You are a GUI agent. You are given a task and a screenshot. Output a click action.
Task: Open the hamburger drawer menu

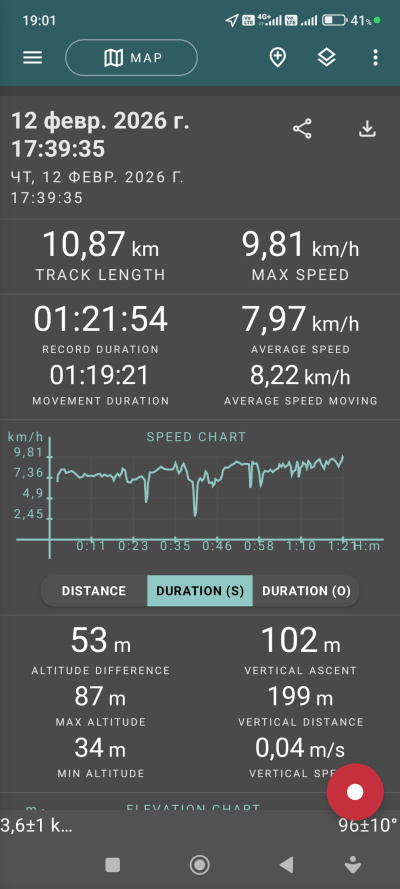coord(32,57)
